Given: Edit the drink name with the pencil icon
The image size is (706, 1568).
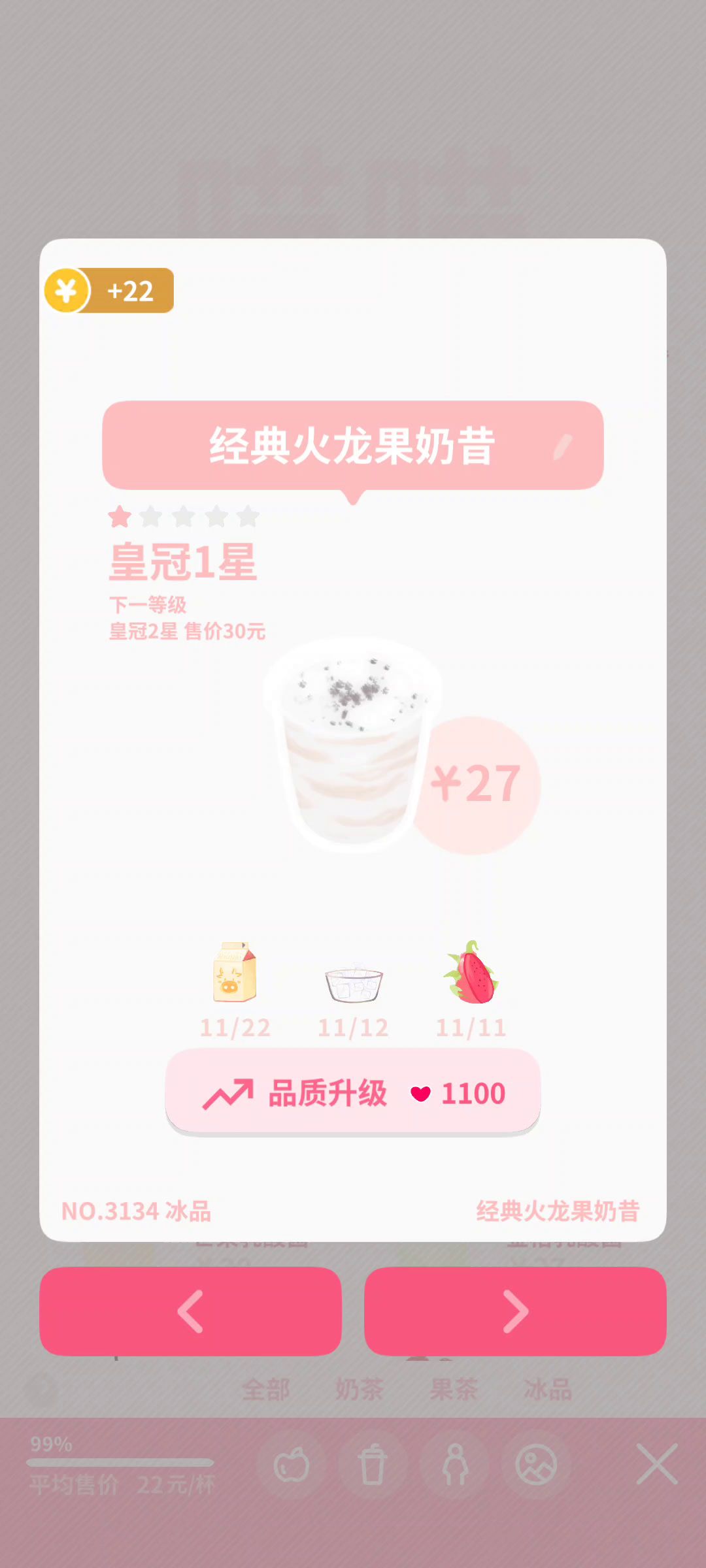Looking at the screenshot, I should 562,447.
